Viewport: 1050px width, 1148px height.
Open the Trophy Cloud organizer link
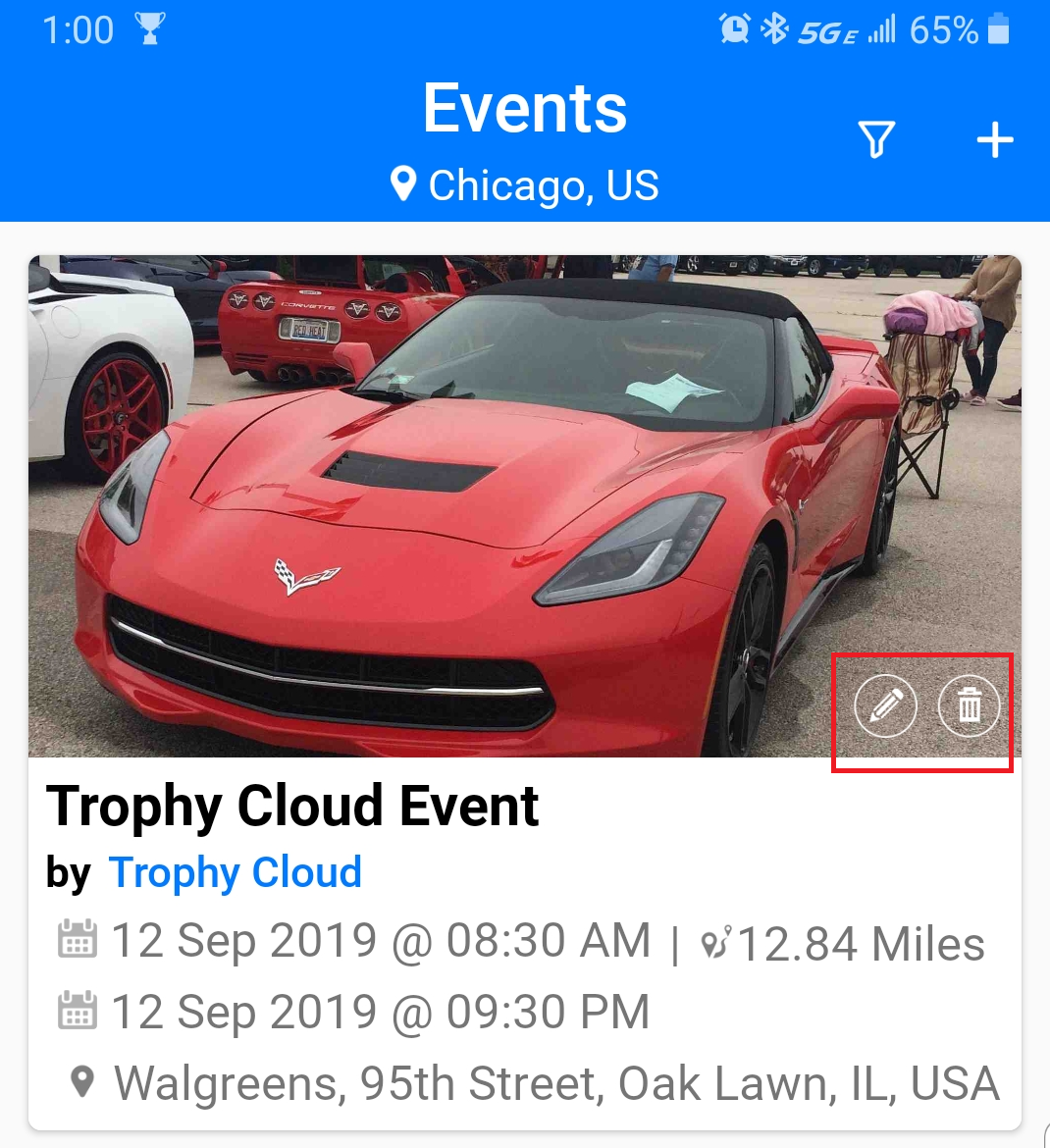coord(236,872)
